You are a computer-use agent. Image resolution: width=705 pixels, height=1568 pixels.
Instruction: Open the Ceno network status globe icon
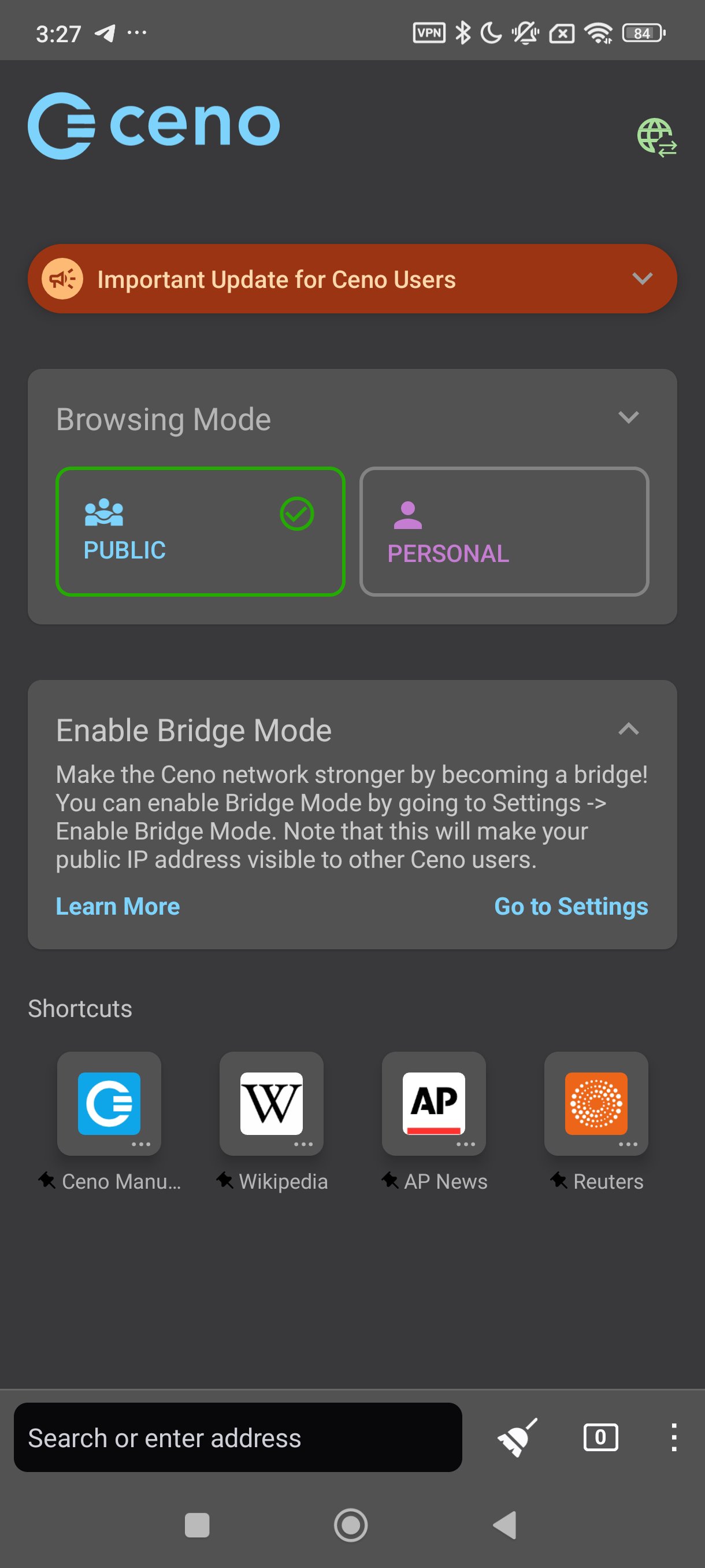[656, 137]
